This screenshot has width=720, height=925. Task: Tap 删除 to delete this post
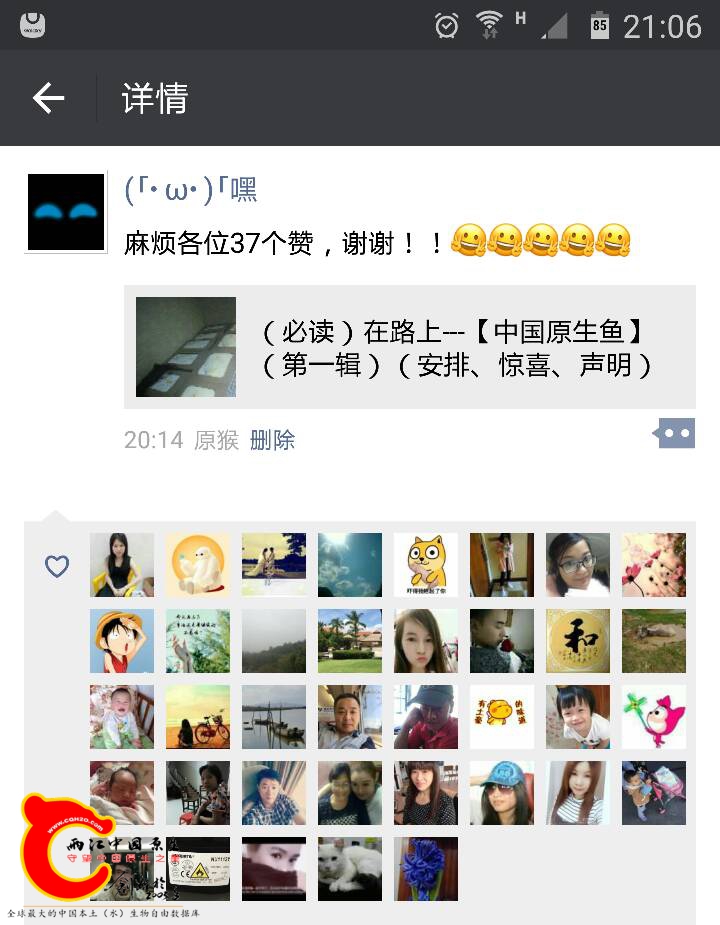point(272,440)
